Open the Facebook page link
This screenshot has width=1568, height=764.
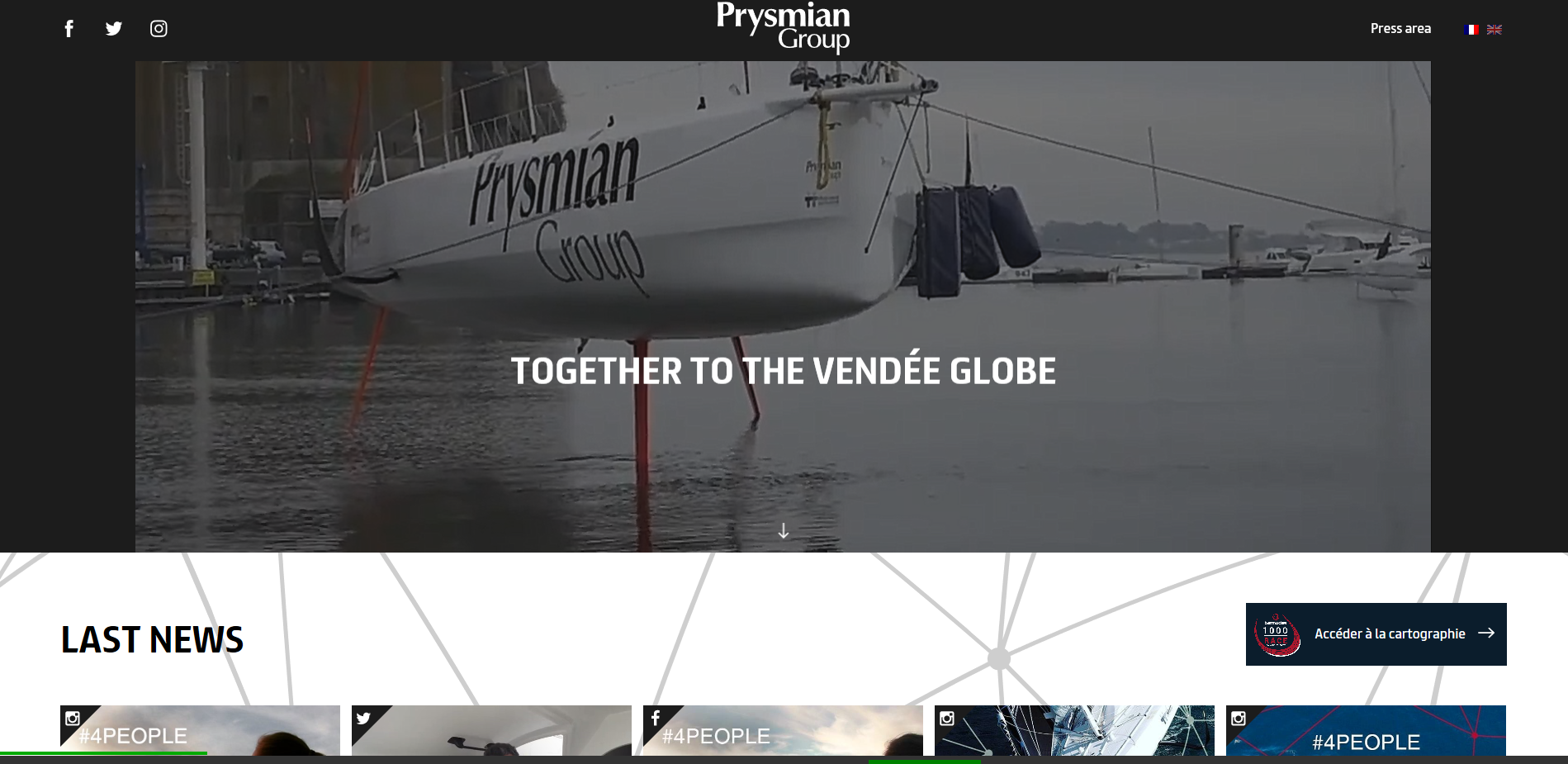pos(69,29)
